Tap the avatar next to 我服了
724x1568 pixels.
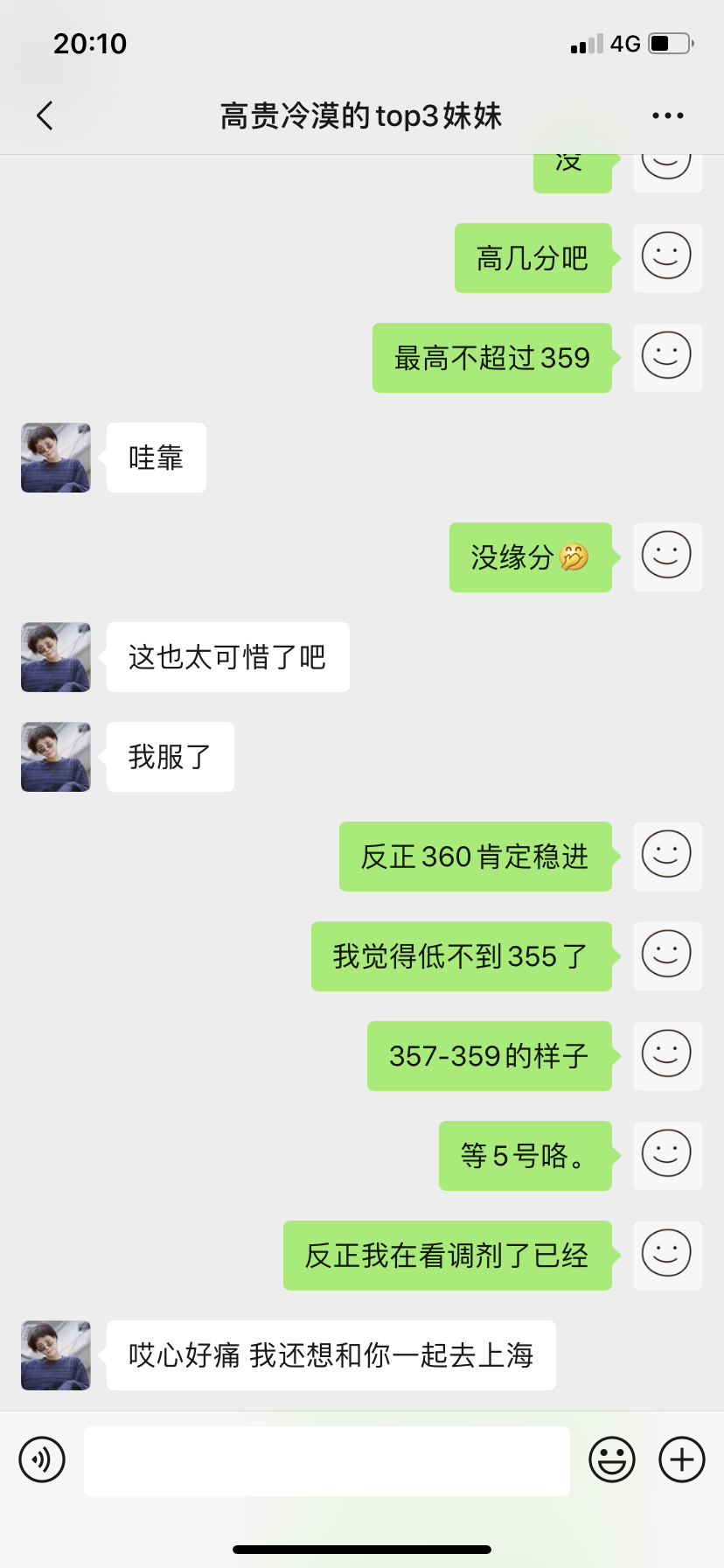tap(56, 757)
